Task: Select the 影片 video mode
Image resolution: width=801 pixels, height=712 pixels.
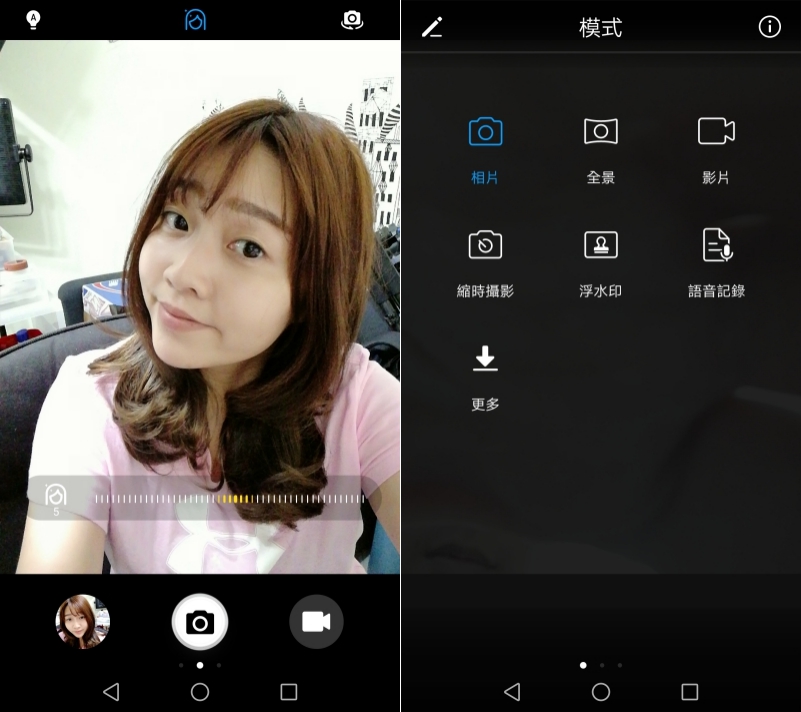Action: coord(716,148)
